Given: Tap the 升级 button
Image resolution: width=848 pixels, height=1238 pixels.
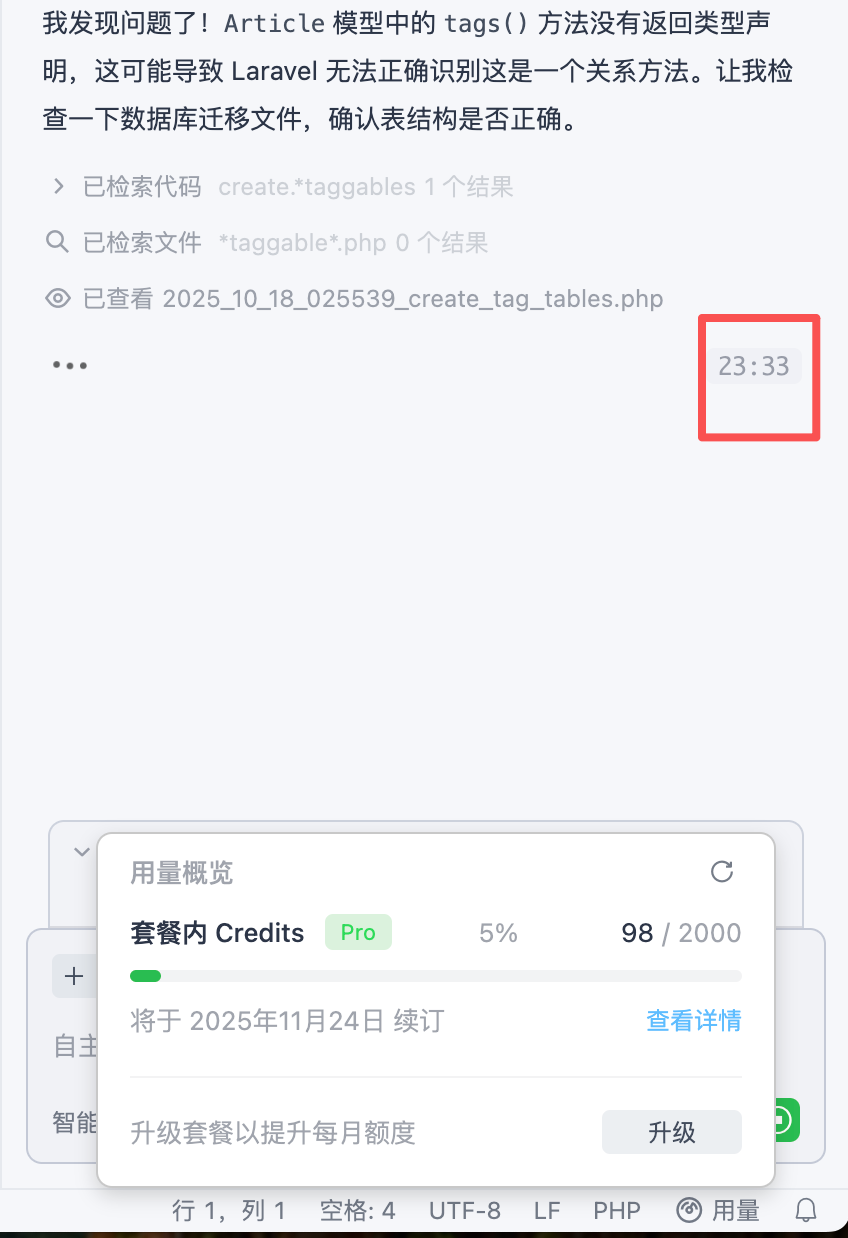Looking at the screenshot, I should click(671, 1133).
